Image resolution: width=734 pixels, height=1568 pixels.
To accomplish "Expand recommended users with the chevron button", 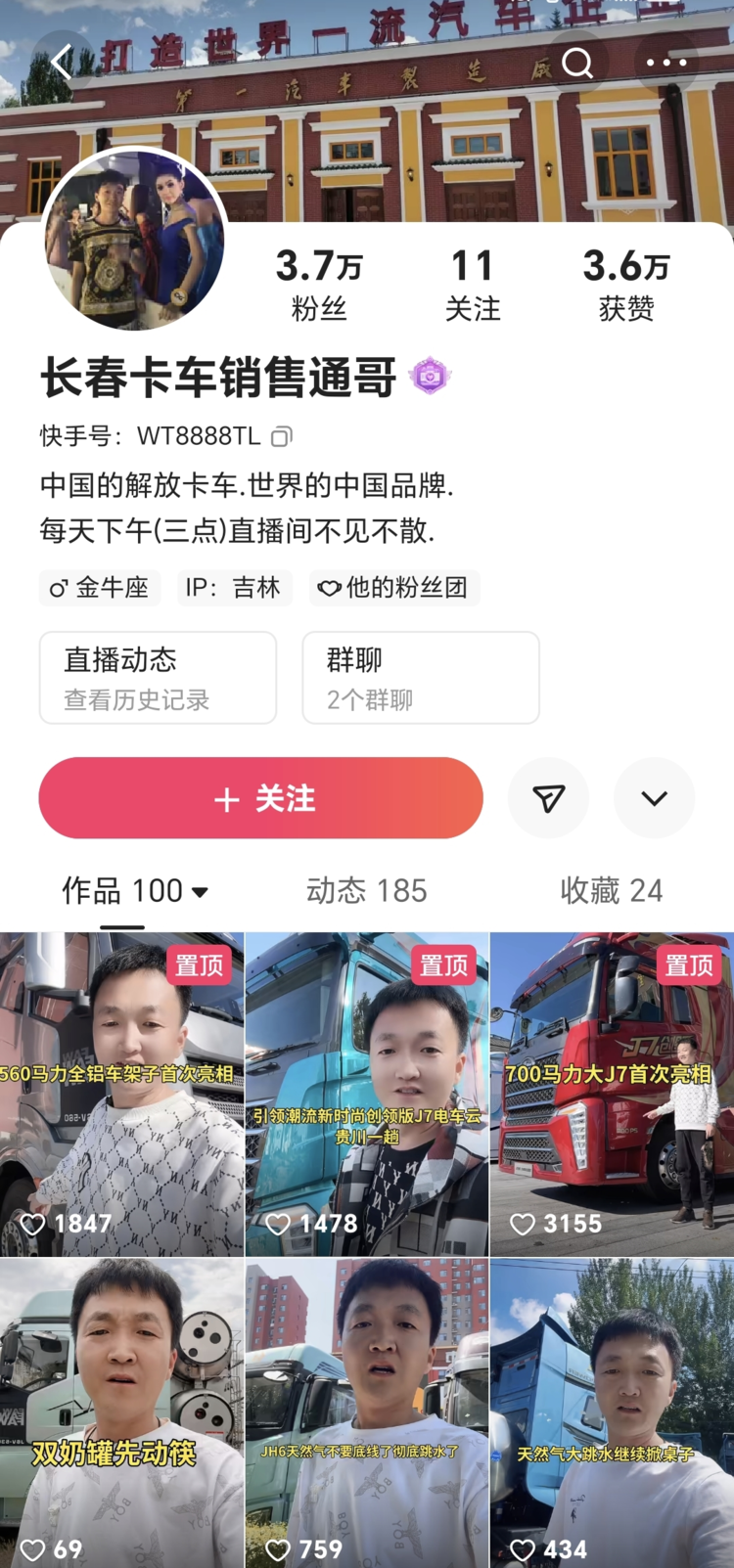I will (x=654, y=798).
